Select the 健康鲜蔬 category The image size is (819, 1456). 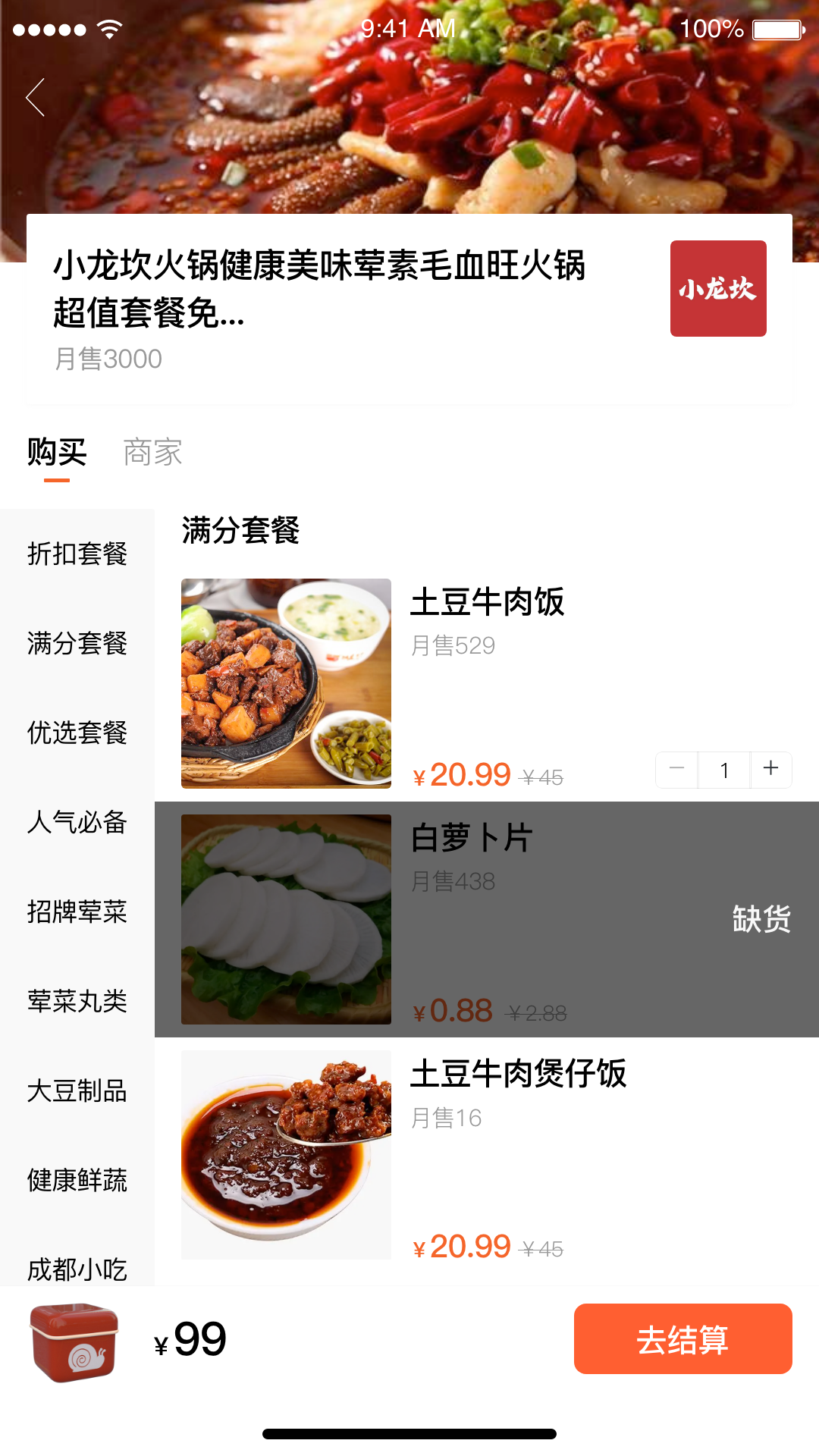click(76, 1180)
